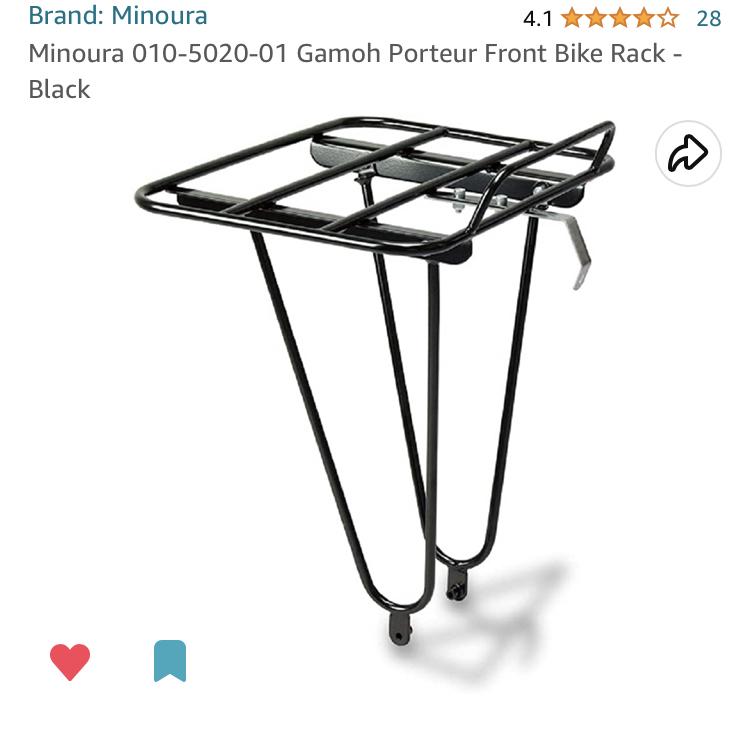
Task: Share this bike rack product
Action: coord(688,154)
